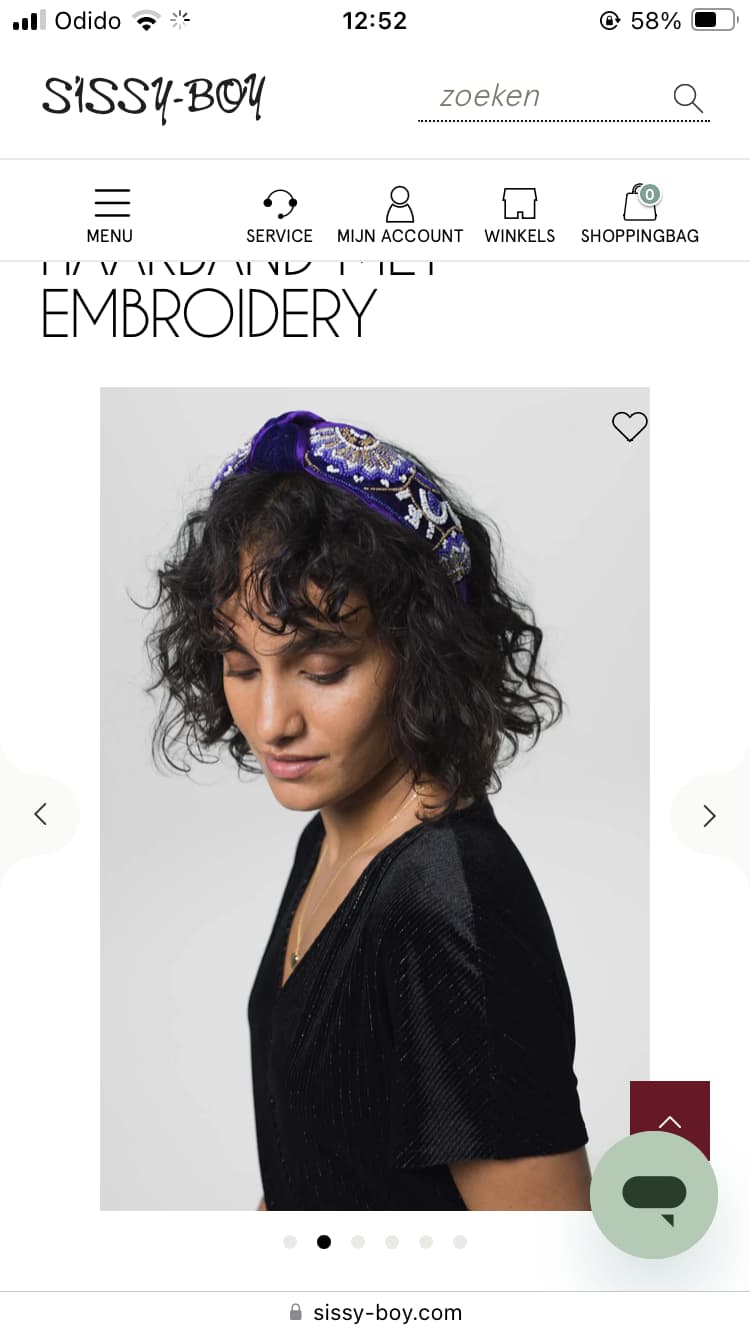The image size is (750, 1334).
Task: Open the SERVICE headset option
Action: click(x=279, y=216)
